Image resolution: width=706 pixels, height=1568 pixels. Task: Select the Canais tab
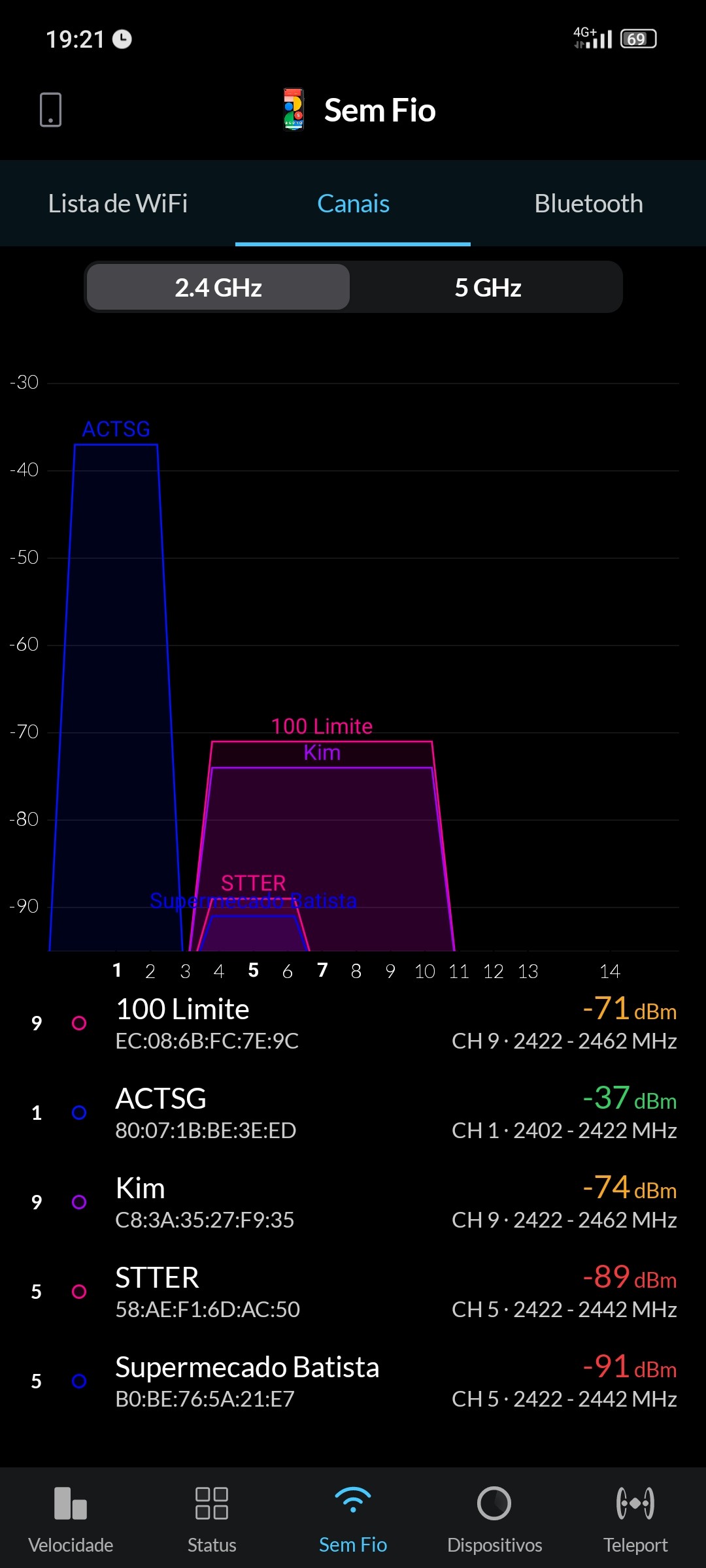(353, 204)
